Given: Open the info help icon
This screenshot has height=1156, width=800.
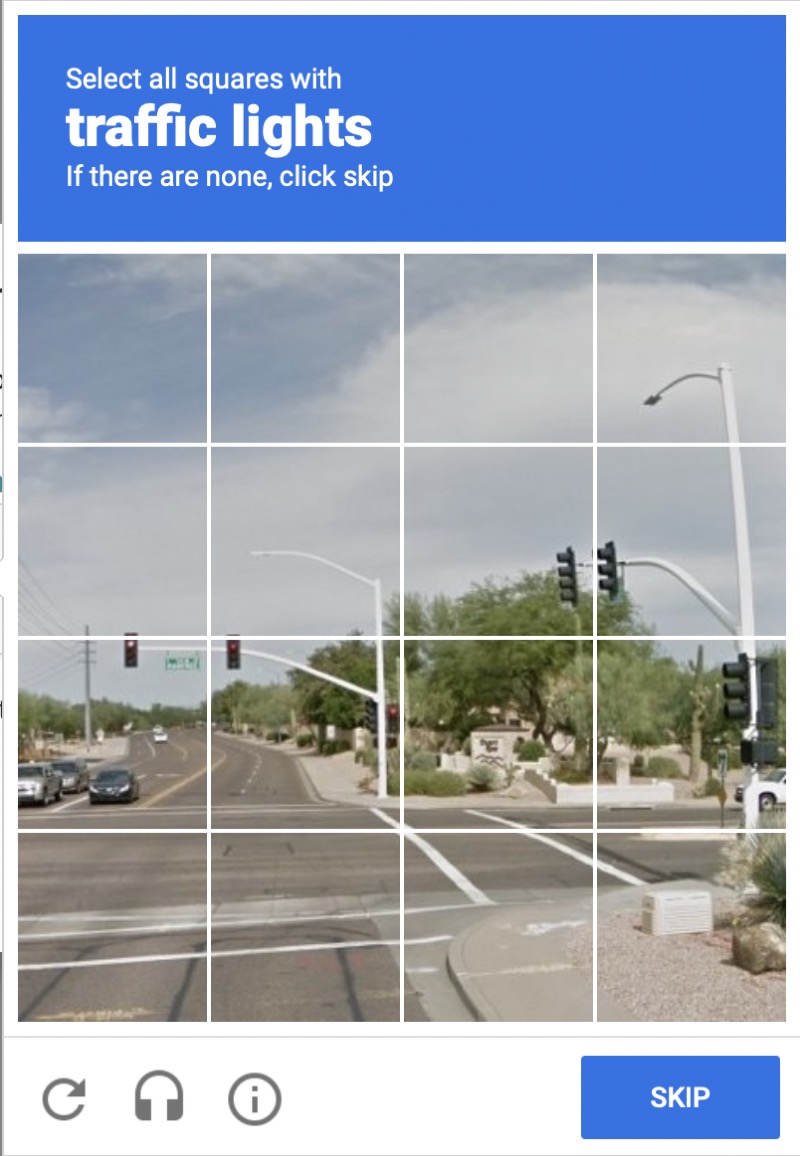Looking at the screenshot, I should (254, 1099).
